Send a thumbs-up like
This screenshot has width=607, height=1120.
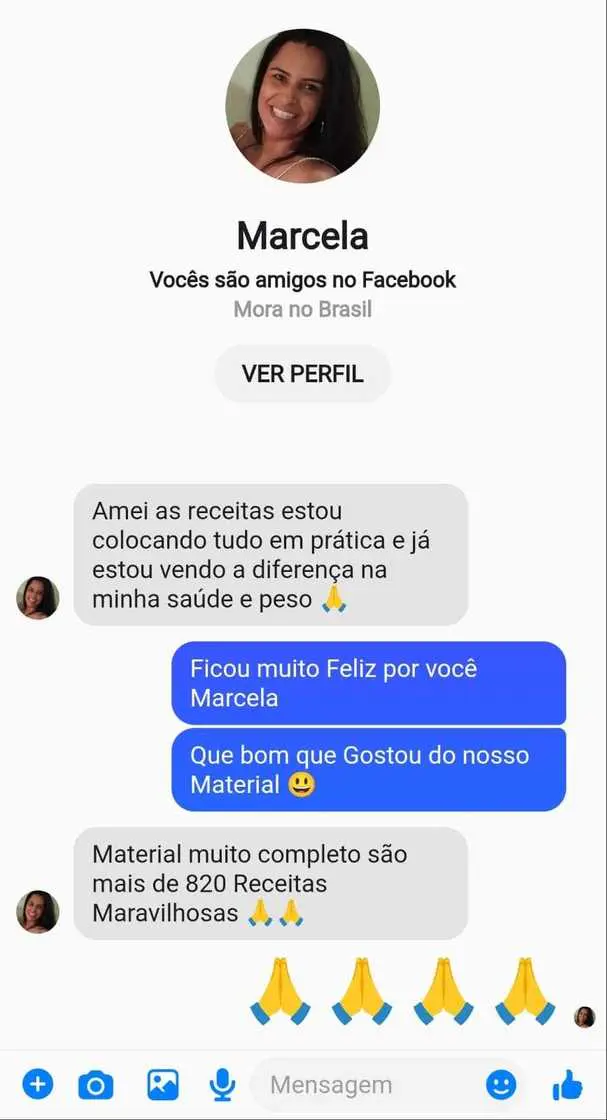click(567, 1084)
